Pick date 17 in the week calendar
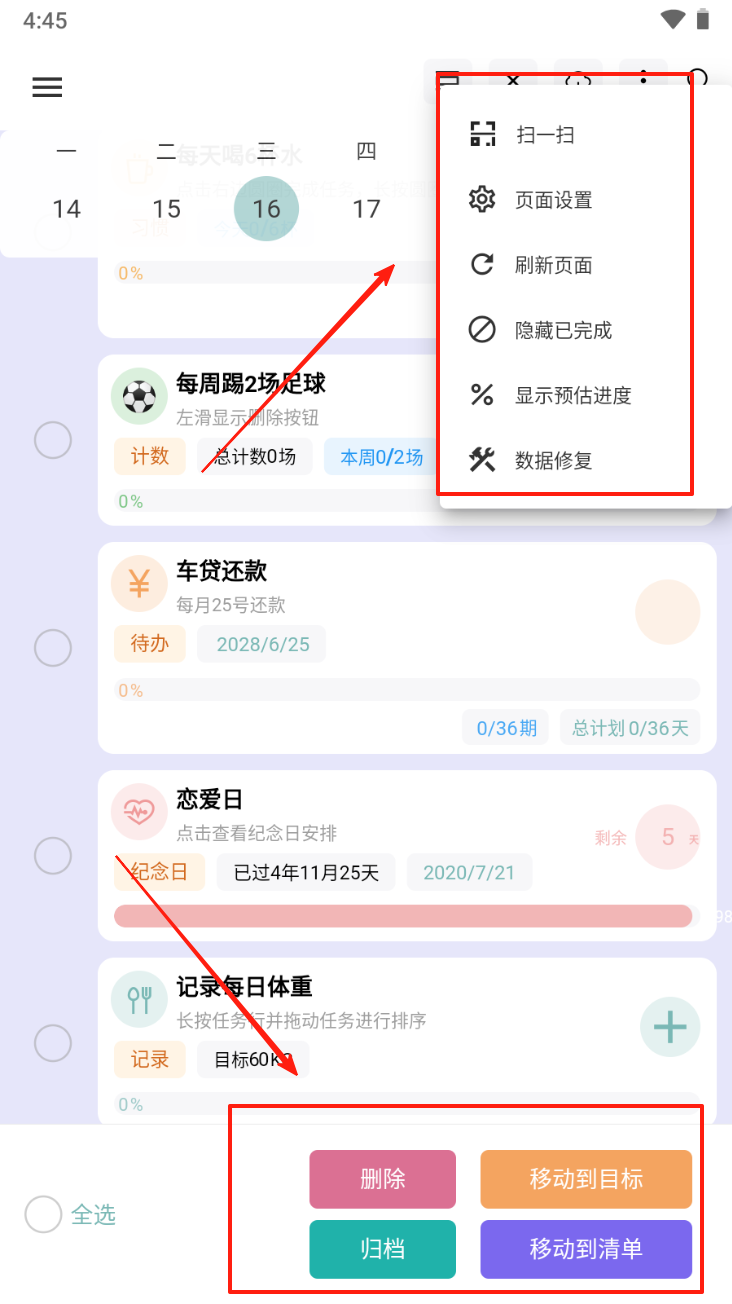 tap(366, 209)
